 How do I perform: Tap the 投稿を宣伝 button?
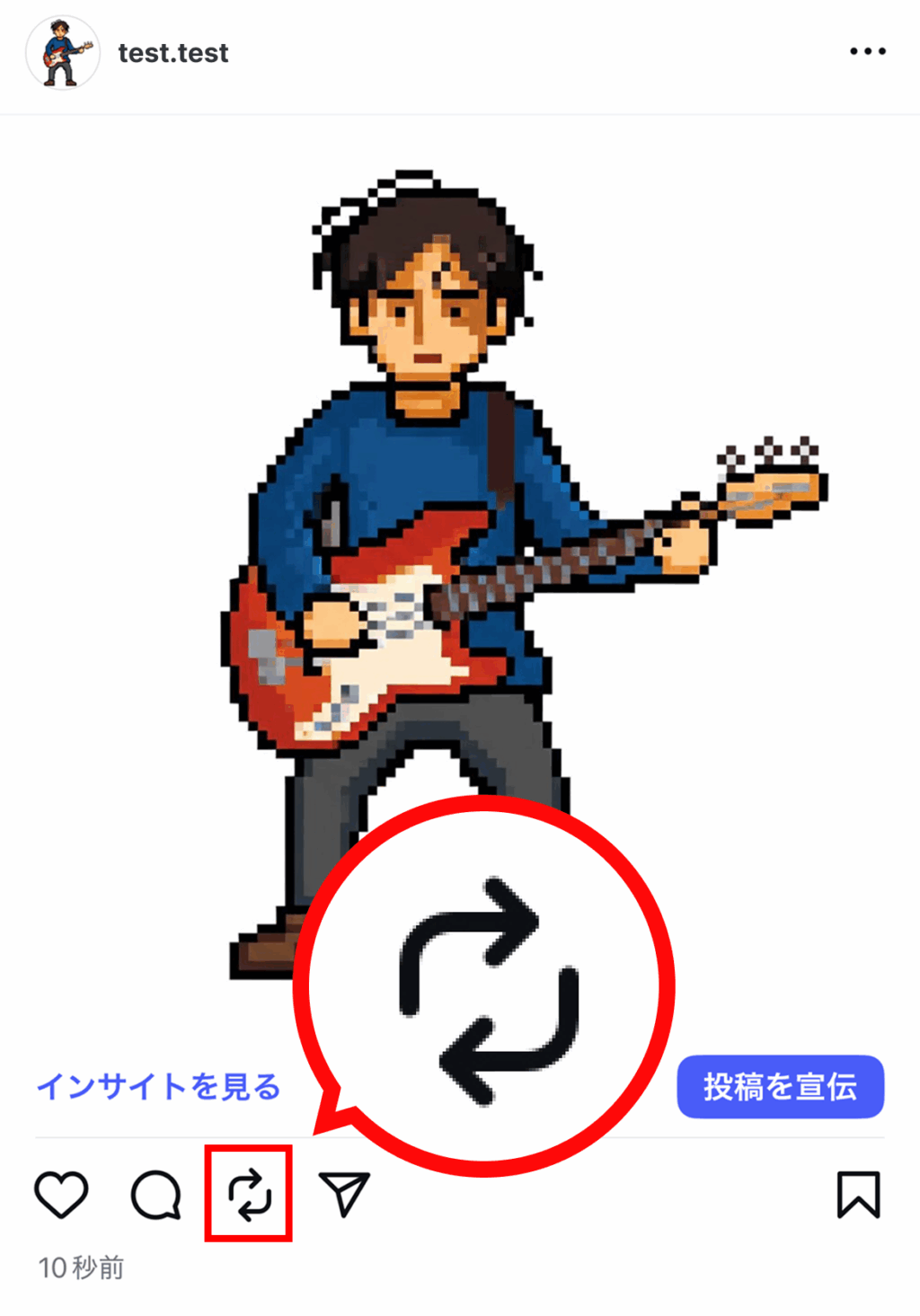point(780,1087)
